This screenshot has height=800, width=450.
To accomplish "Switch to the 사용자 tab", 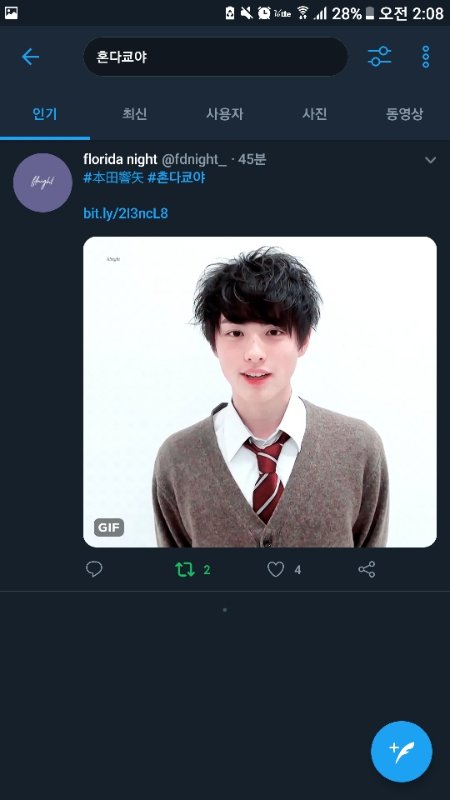I will pos(224,114).
